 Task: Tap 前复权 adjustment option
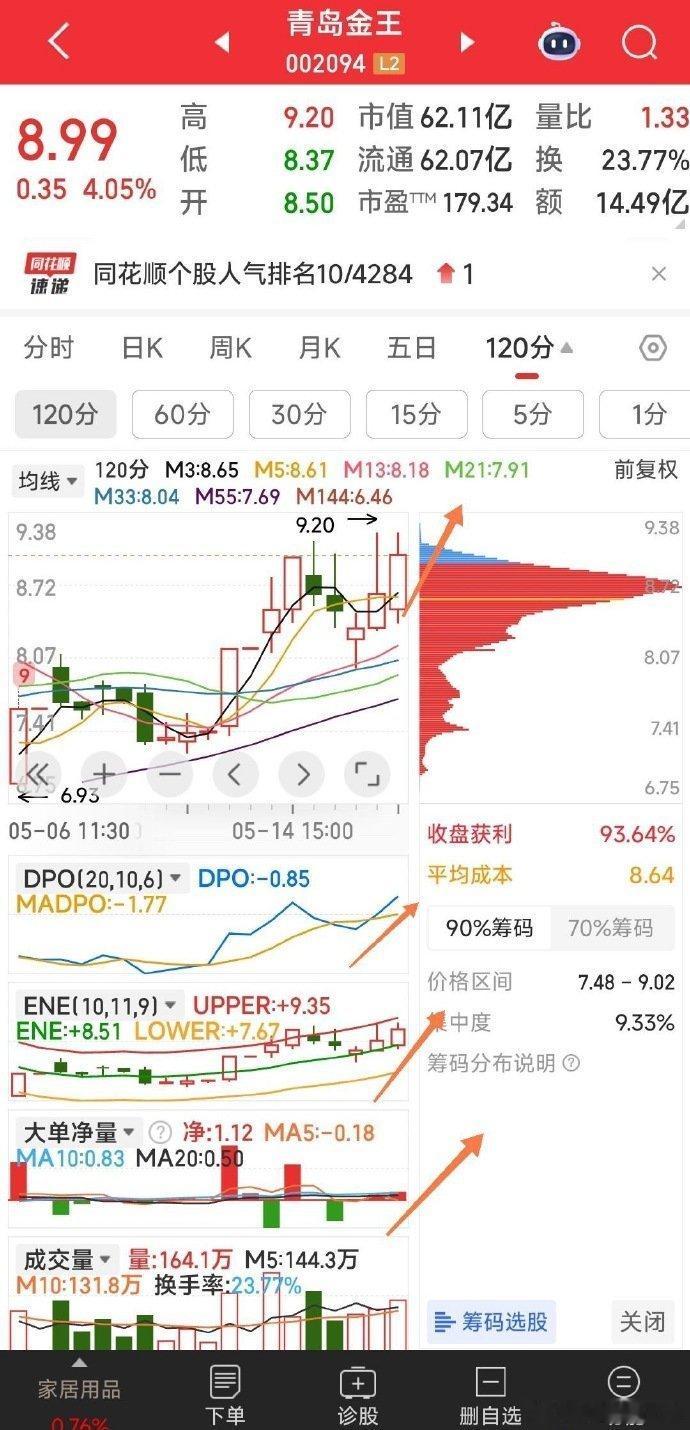click(646, 469)
